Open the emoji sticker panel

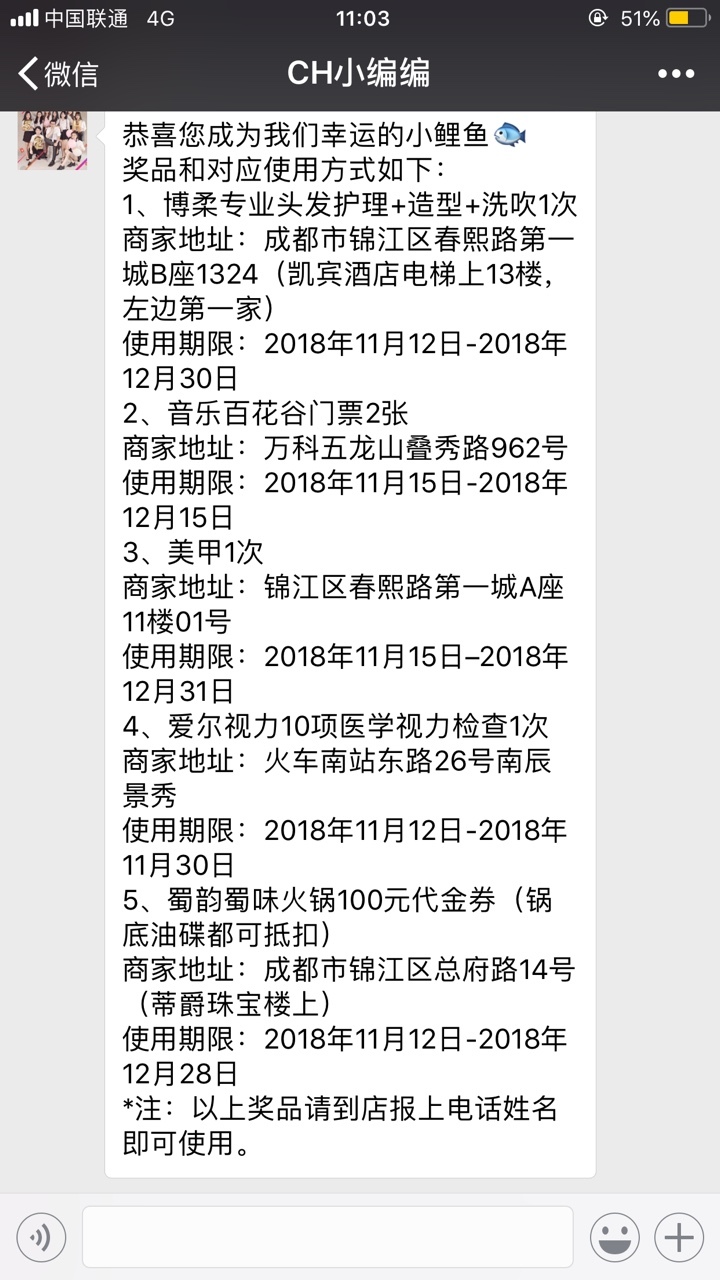(614, 1238)
